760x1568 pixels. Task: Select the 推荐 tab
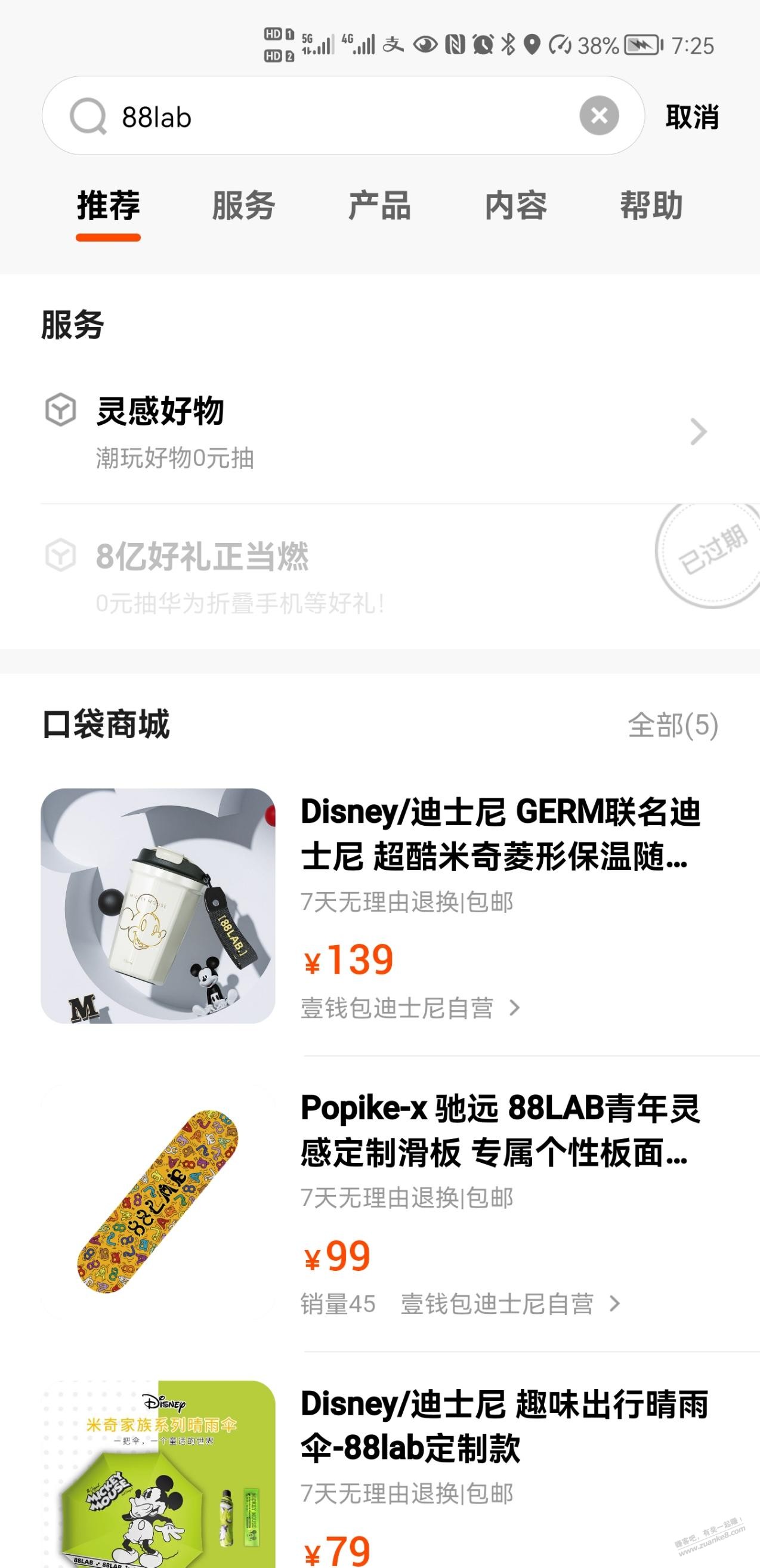coord(109,206)
